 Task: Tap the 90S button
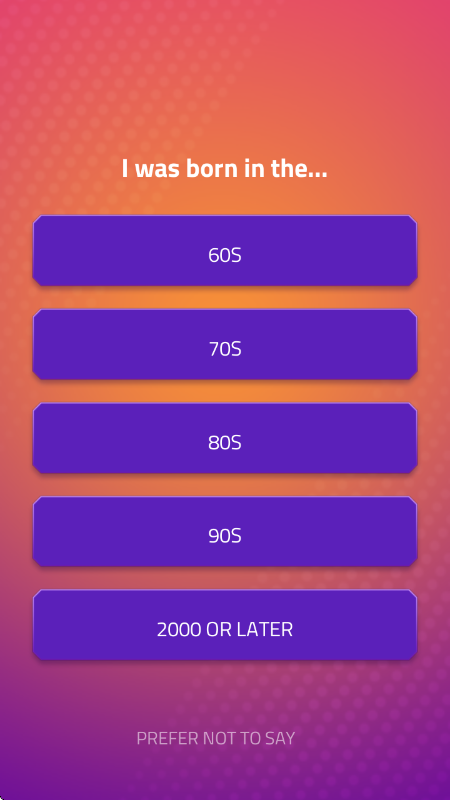click(225, 532)
